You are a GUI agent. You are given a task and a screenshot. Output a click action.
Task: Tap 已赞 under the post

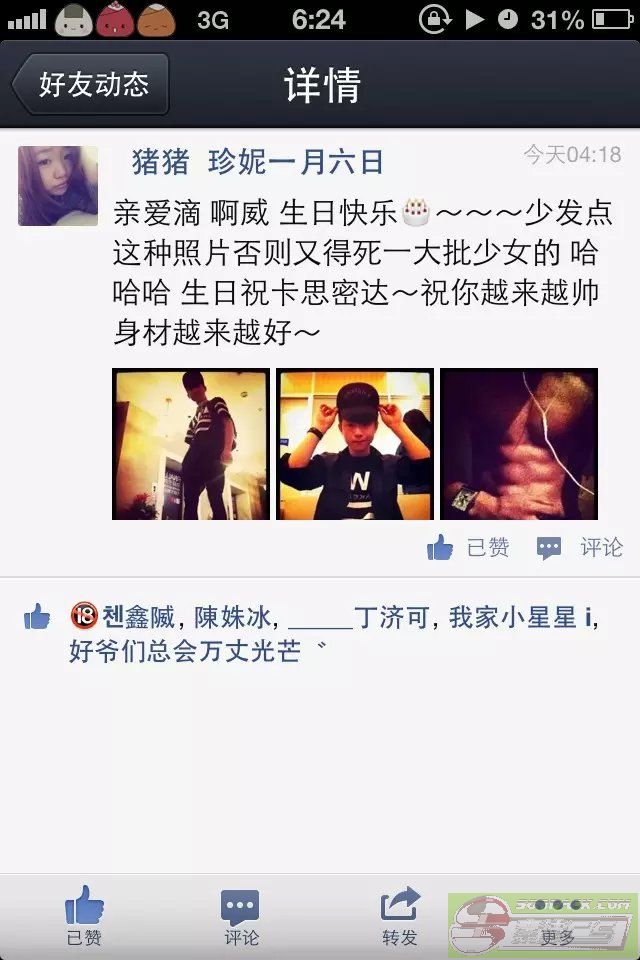click(x=470, y=547)
